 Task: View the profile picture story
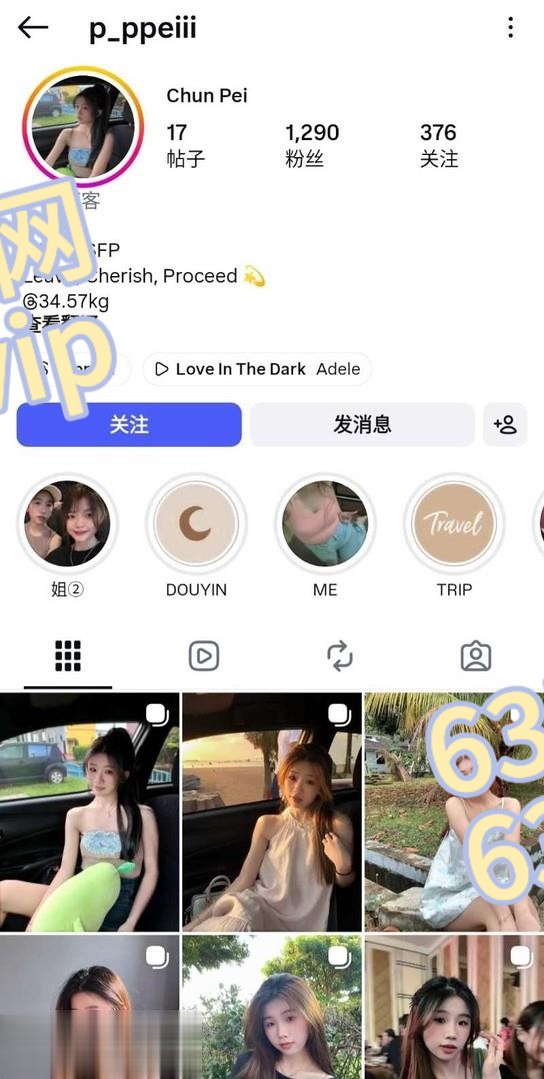(83, 126)
